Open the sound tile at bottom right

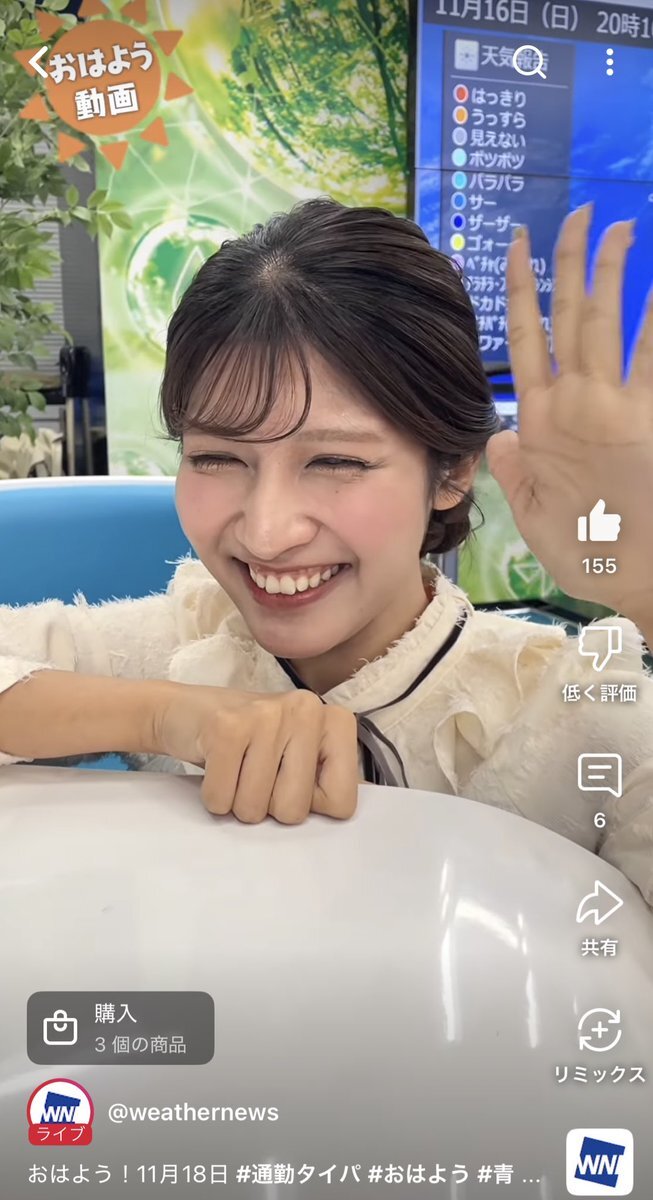[599, 1162]
